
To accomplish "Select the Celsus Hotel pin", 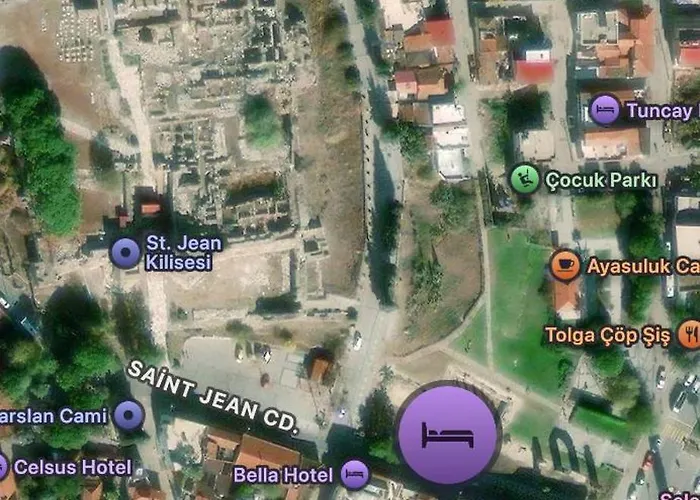I will 3,467.
